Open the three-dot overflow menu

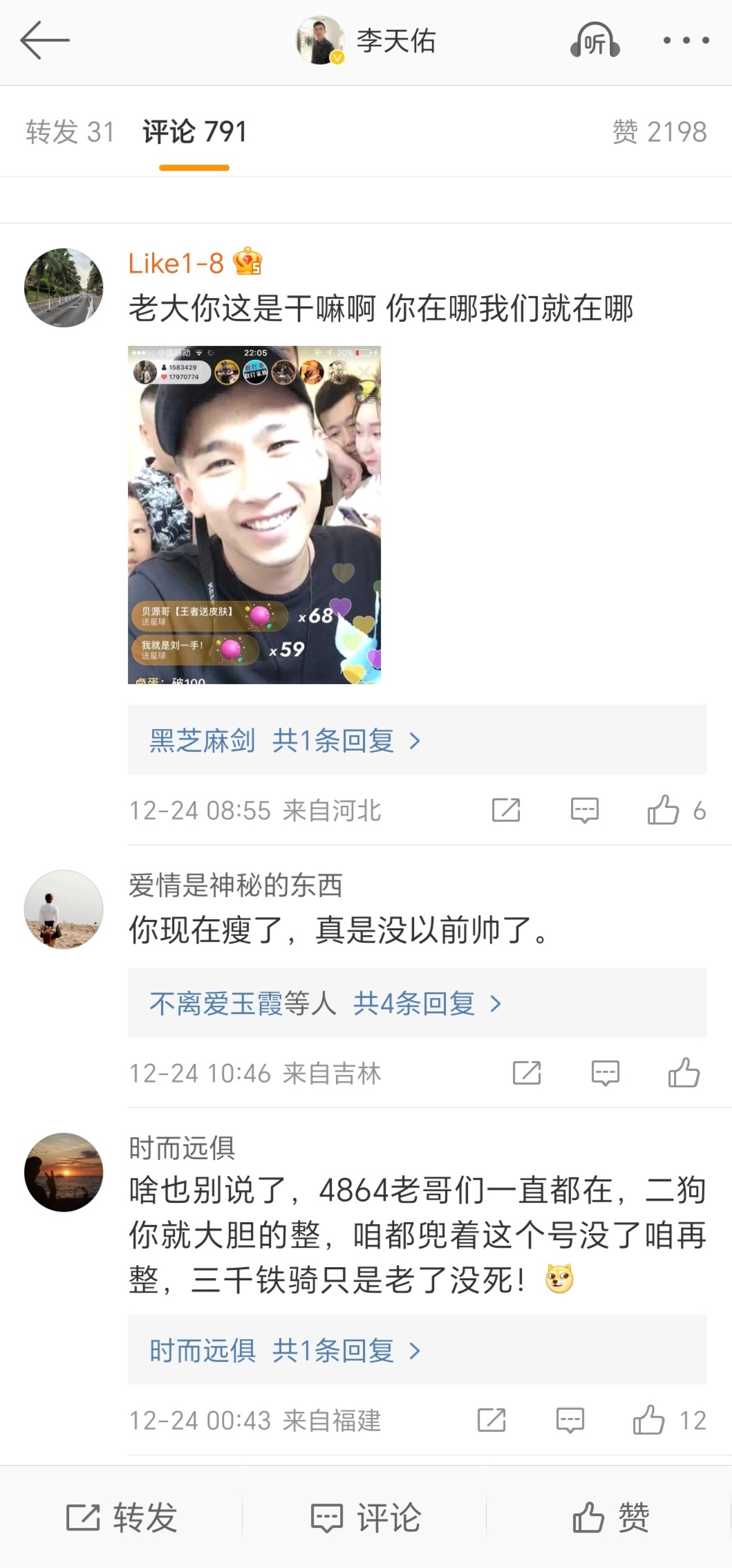686,40
